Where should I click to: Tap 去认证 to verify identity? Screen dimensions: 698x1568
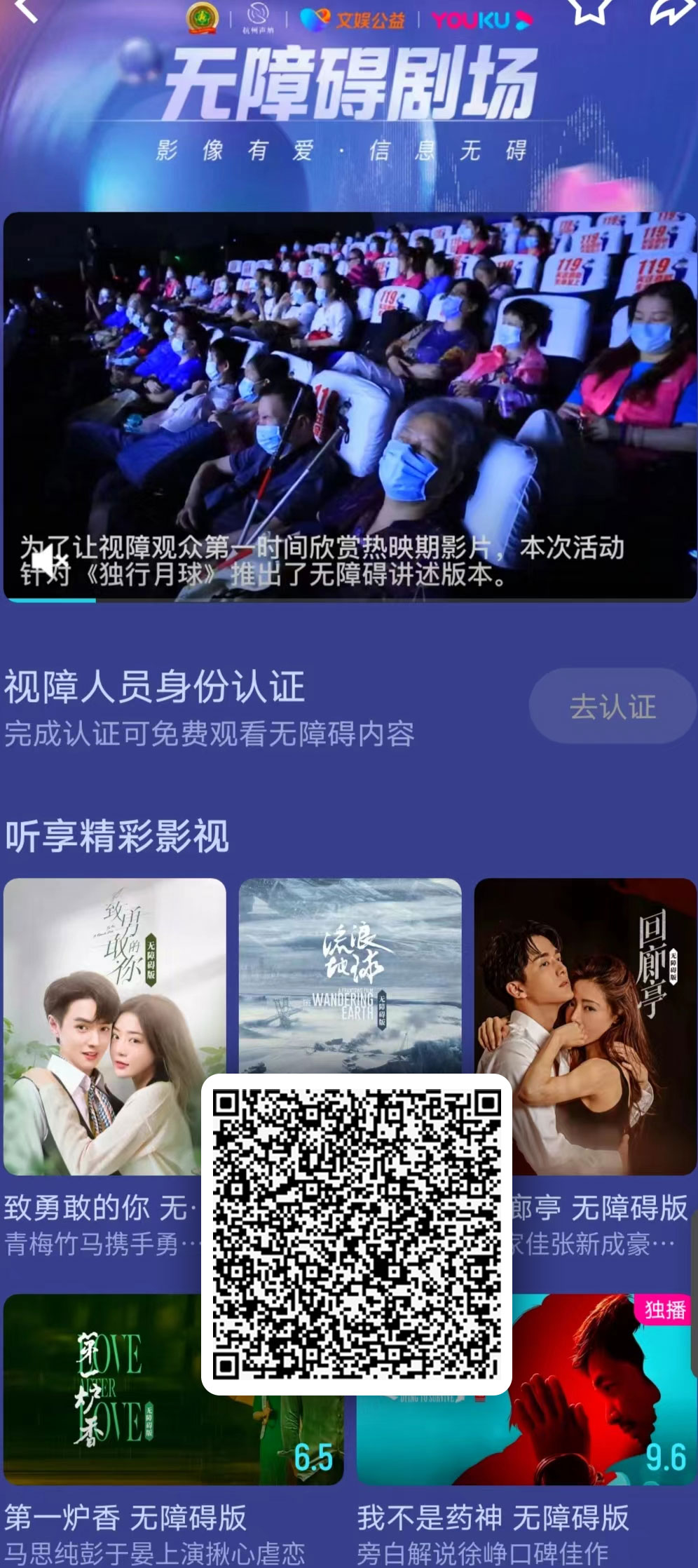tap(613, 706)
